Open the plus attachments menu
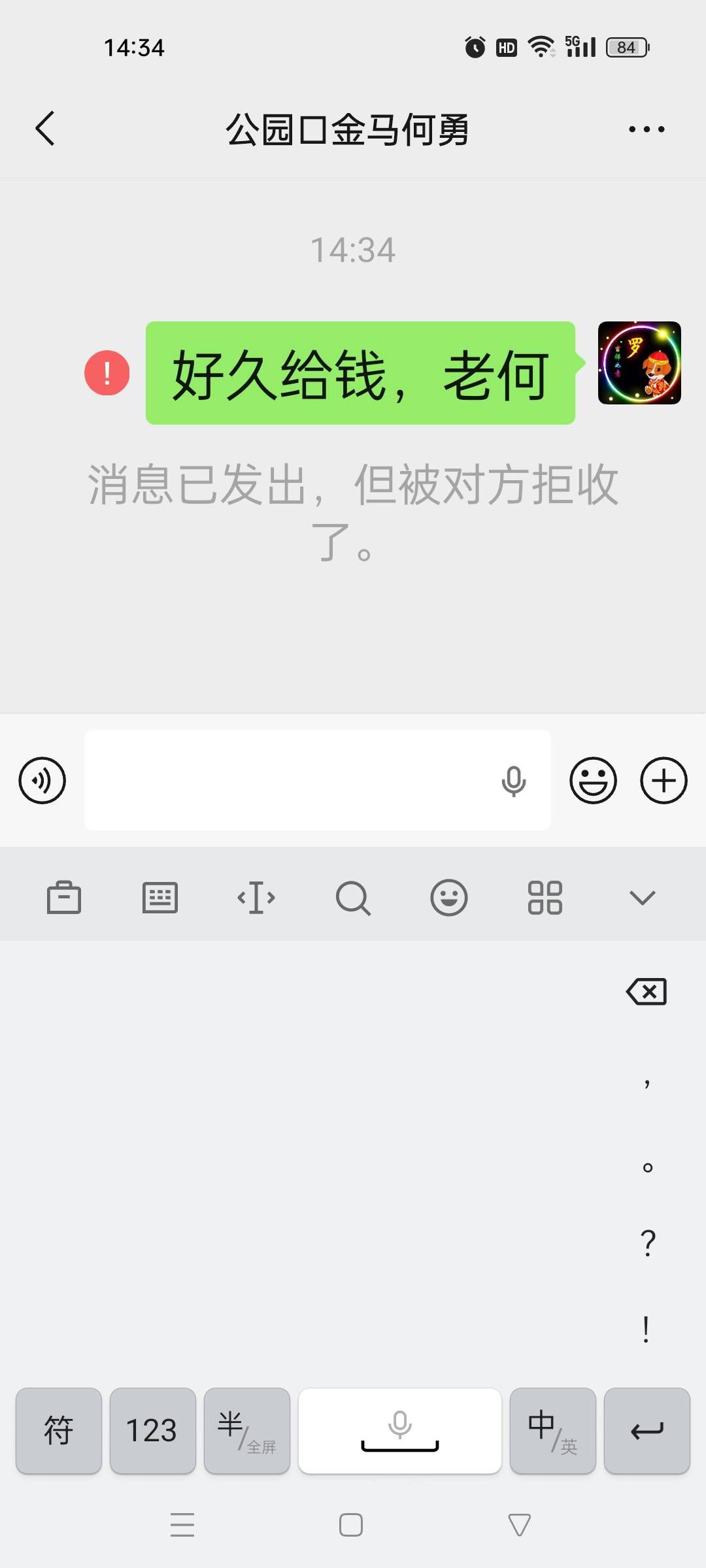This screenshot has height=1568, width=706. (x=664, y=780)
